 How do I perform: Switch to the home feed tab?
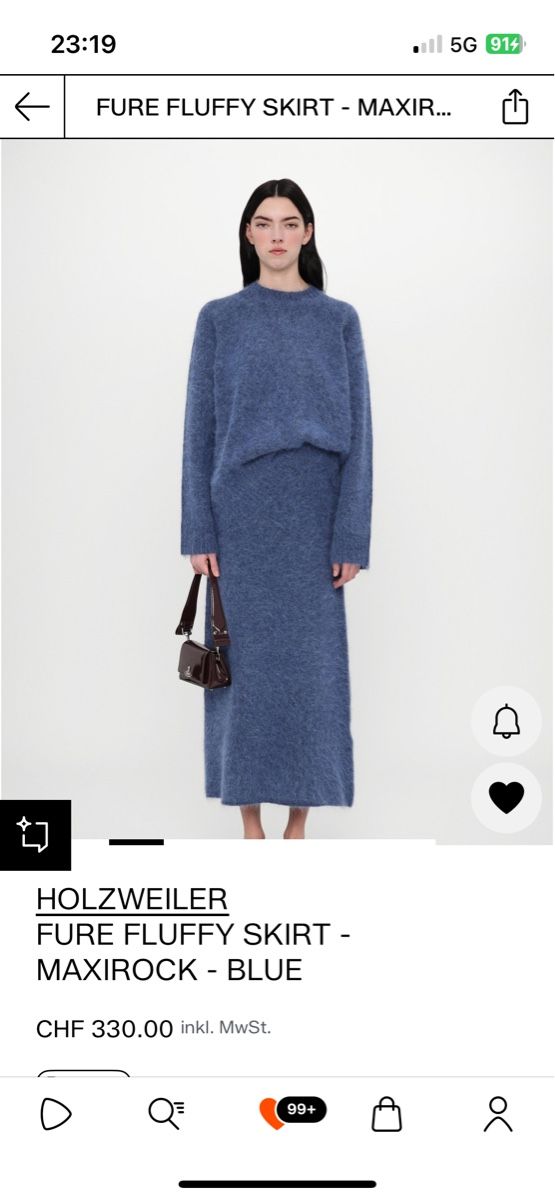point(56,1113)
